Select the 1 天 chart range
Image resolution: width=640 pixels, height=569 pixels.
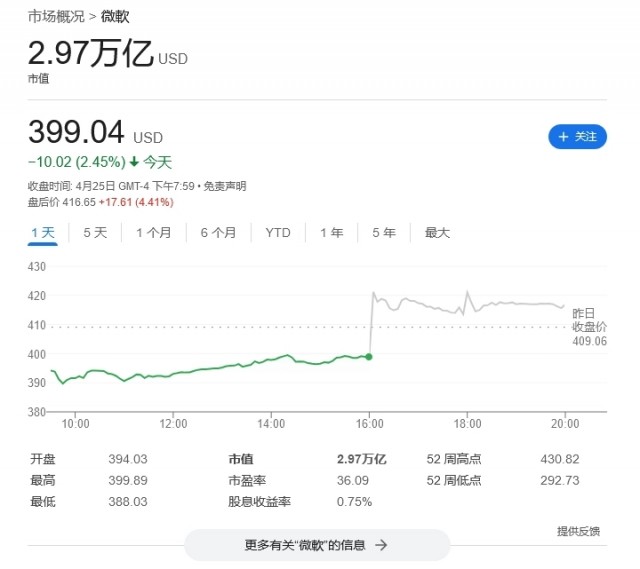click(x=43, y=233)
